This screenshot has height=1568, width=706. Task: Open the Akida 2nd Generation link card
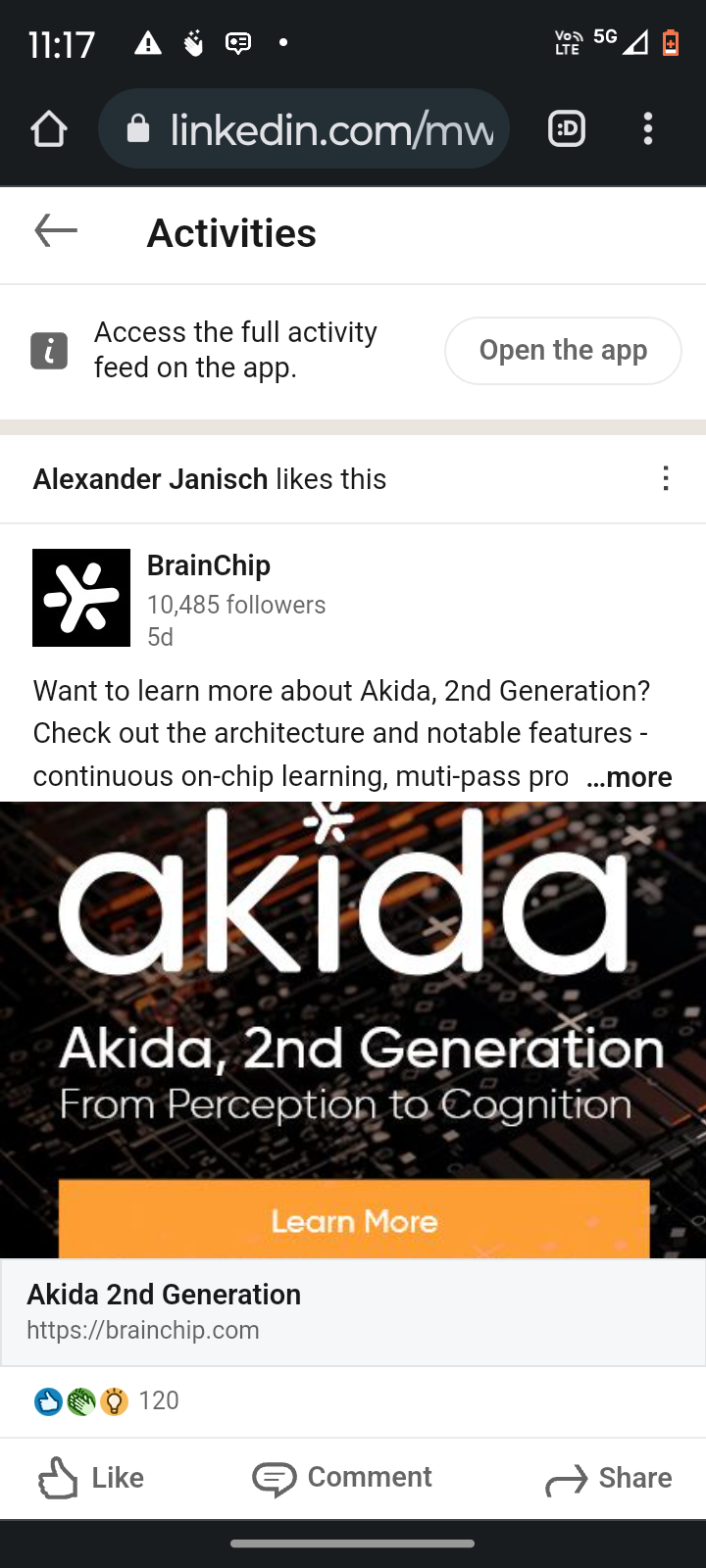click(x=353, y=1312)
